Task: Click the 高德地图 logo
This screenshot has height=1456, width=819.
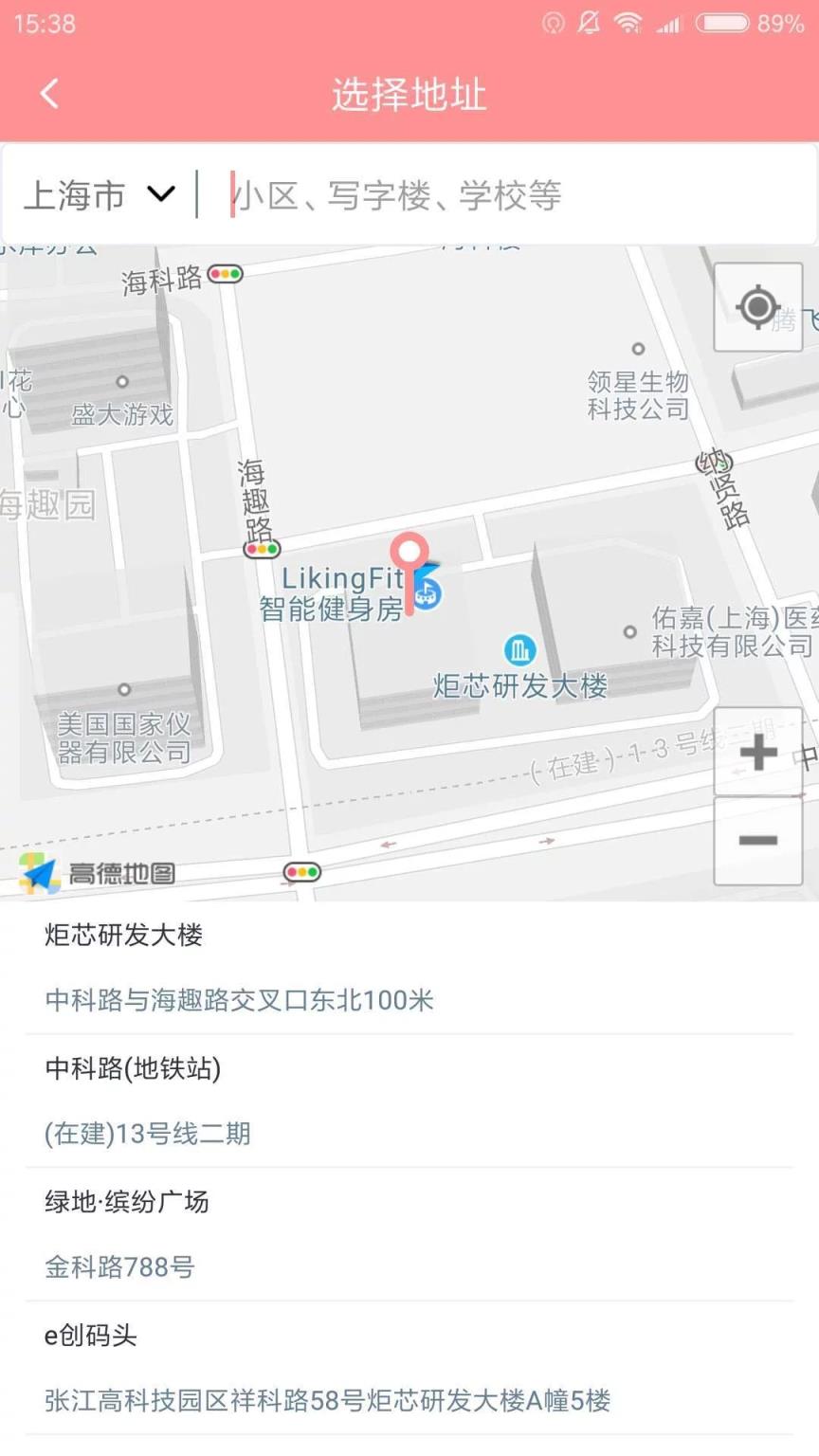Action: point(98,871)
